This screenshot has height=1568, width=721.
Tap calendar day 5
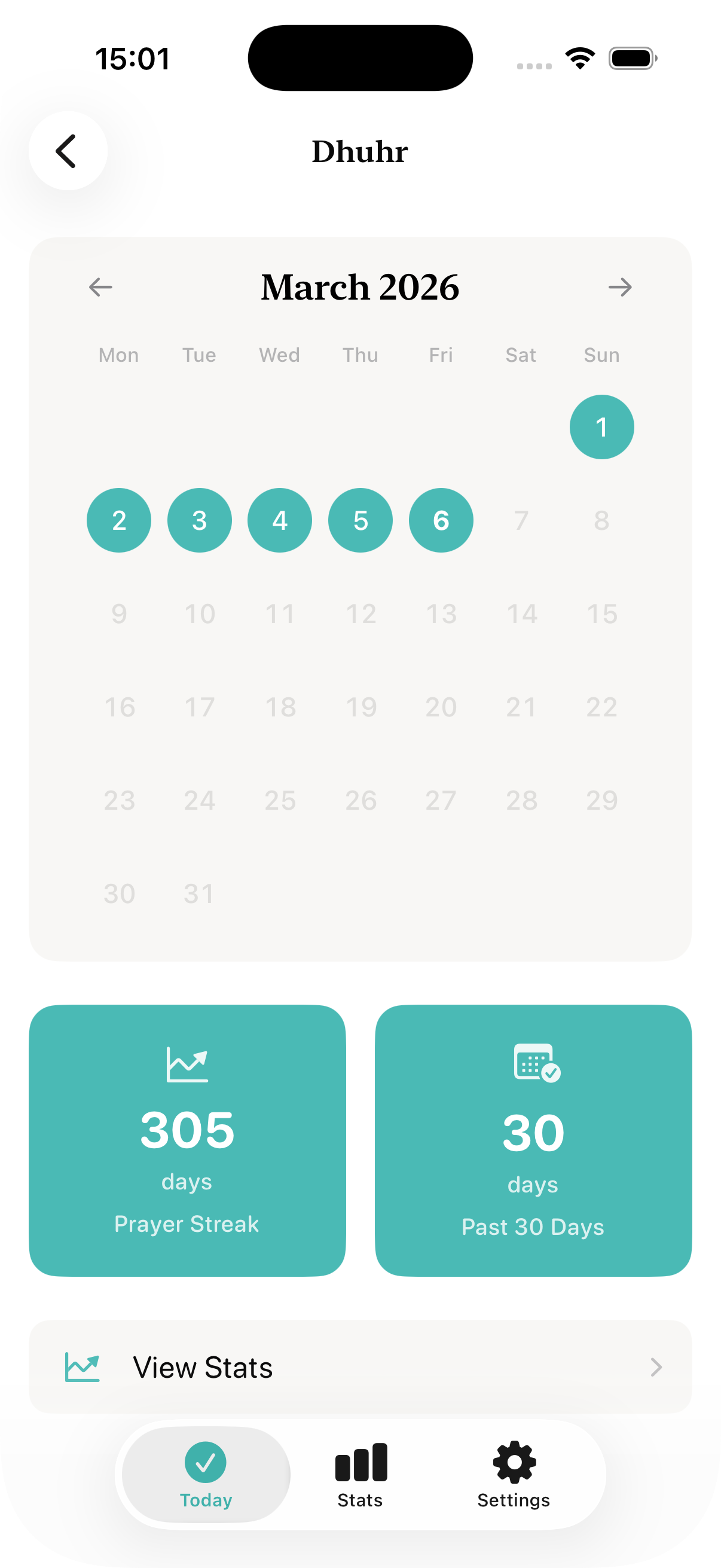360,520
